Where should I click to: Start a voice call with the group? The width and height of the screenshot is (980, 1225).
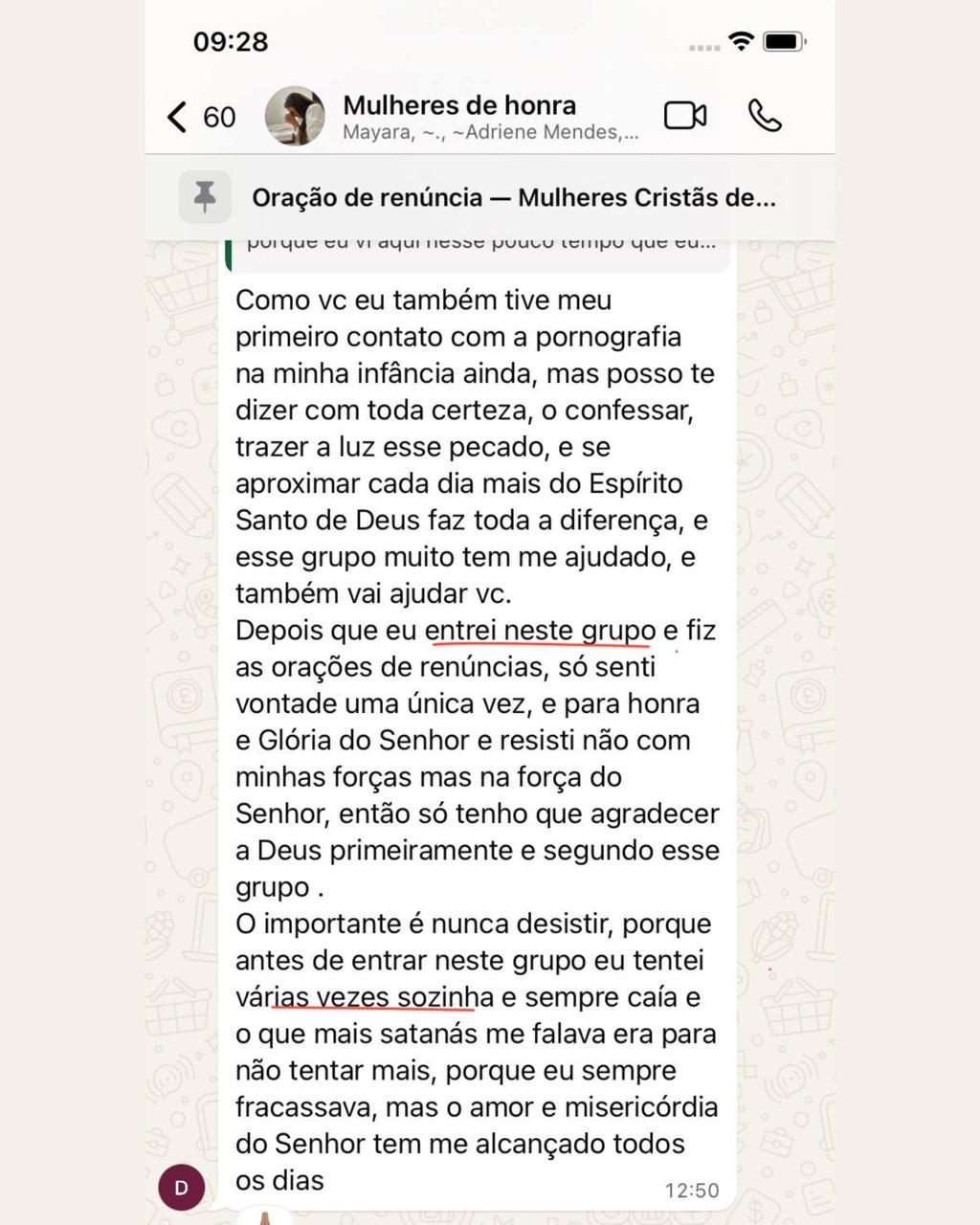coord(765,116)
